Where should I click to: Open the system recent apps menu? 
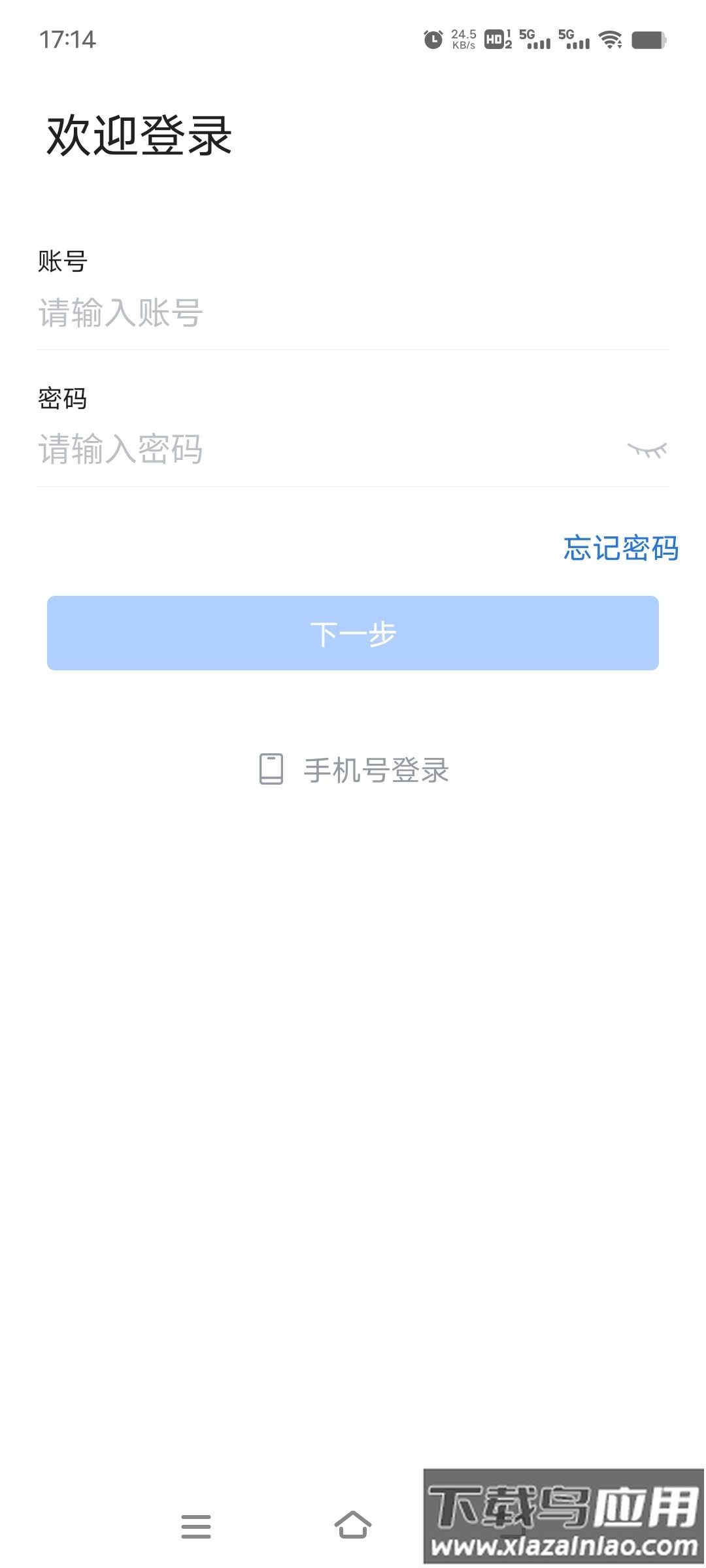point(196,1526)
